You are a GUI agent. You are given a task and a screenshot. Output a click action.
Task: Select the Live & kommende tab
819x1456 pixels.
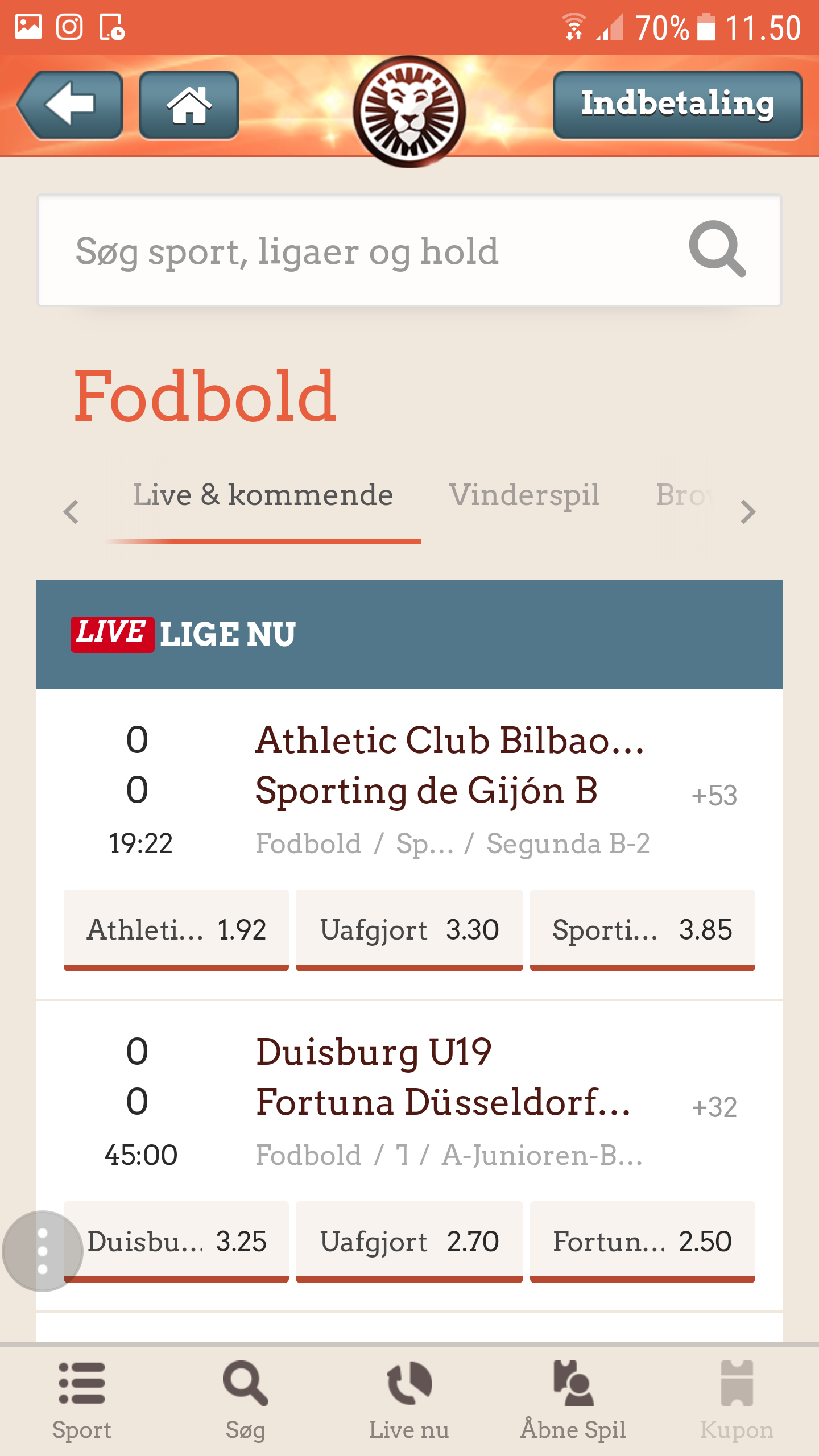(x=263, y=495)
